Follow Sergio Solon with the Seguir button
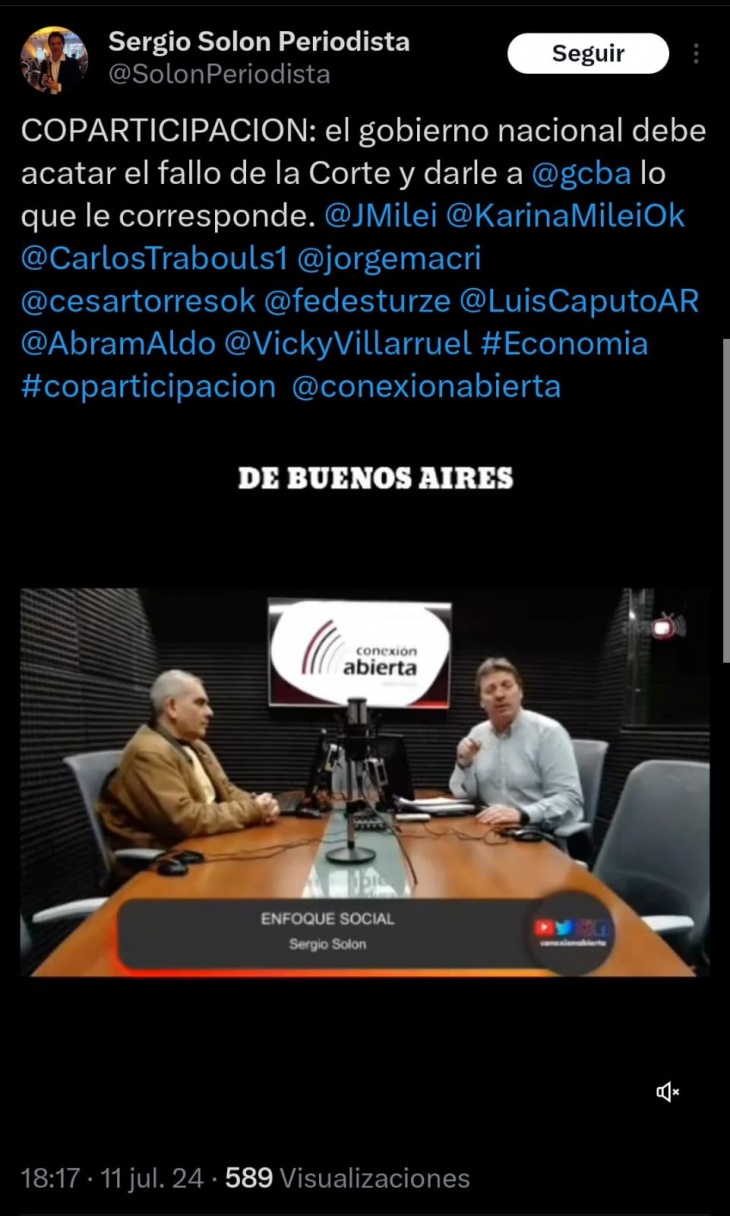This screenshot has height=1216, width=730. pos(587,54)
